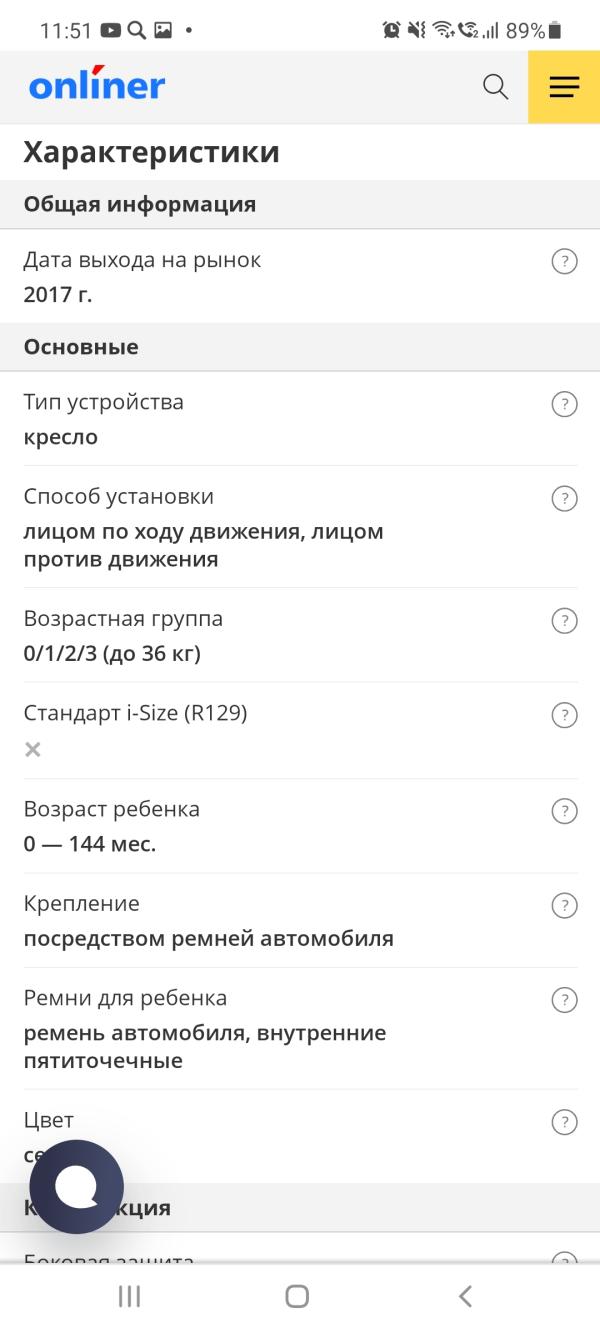The image size is (600, 1332).
Task: Go back using the system back button
Action: pos(465,1296)
